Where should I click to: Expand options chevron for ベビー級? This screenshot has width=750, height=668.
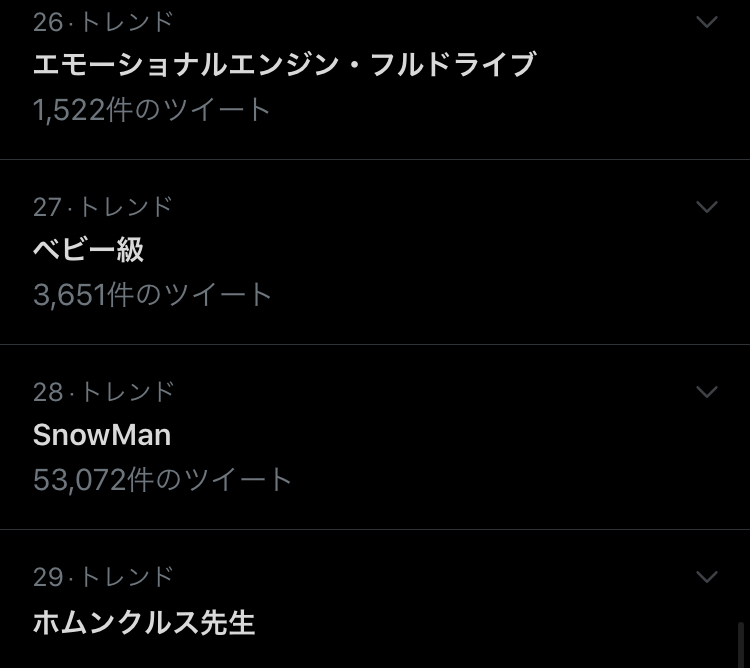(707, 207)
